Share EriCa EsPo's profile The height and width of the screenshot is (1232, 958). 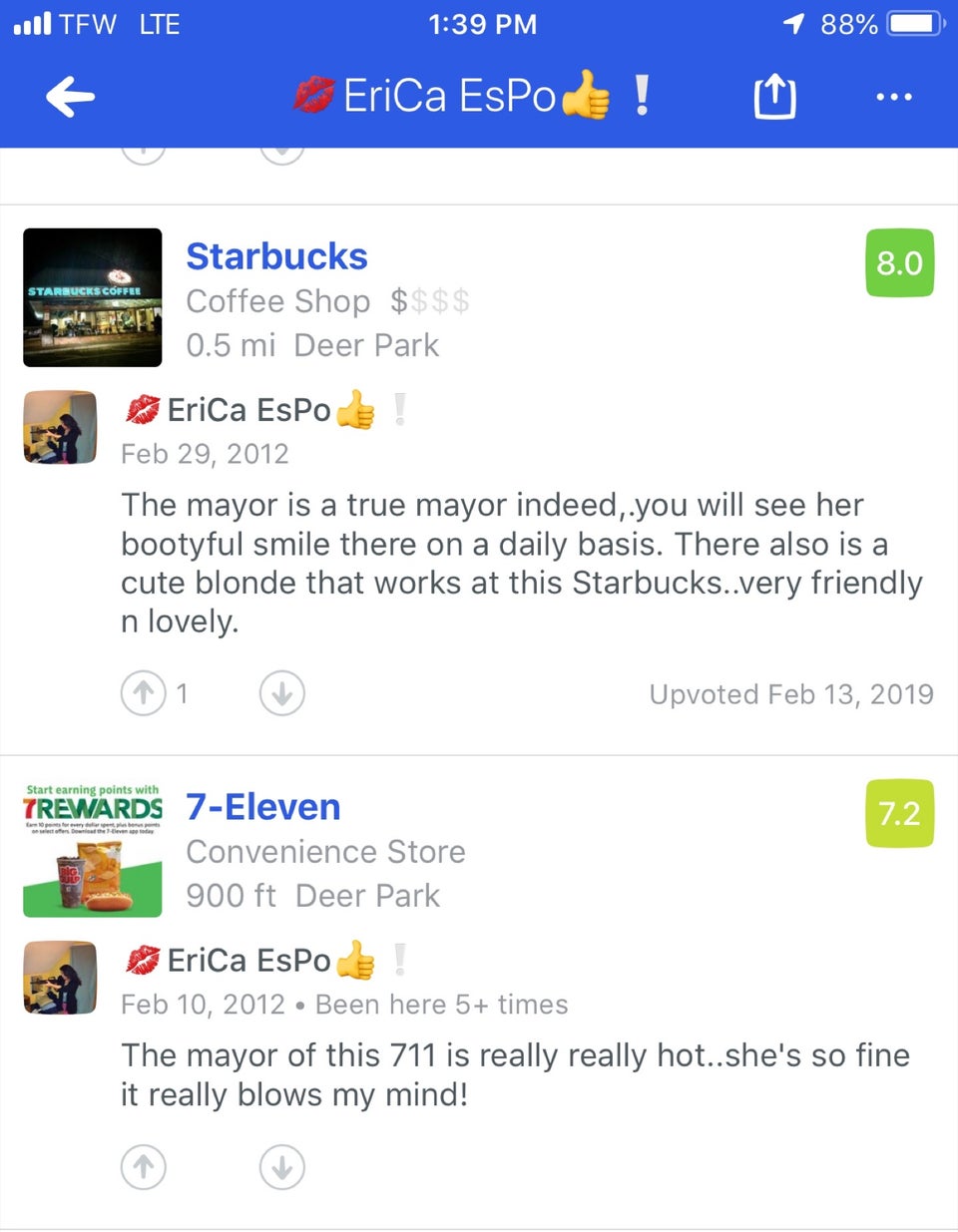coord(774,97)
